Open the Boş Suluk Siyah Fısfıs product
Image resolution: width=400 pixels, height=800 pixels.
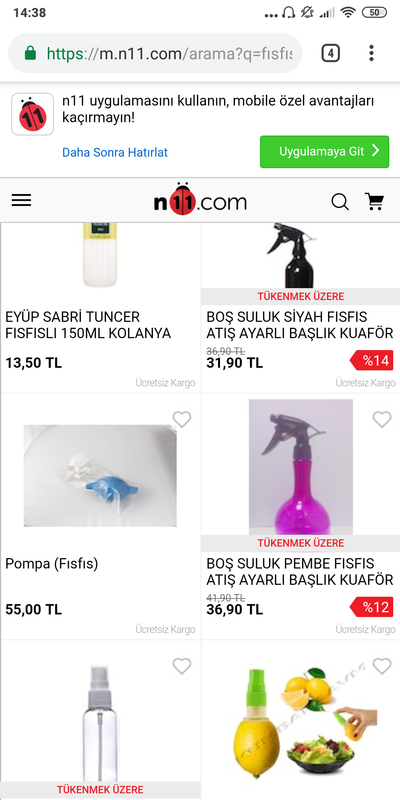click(x=301, y=307)
